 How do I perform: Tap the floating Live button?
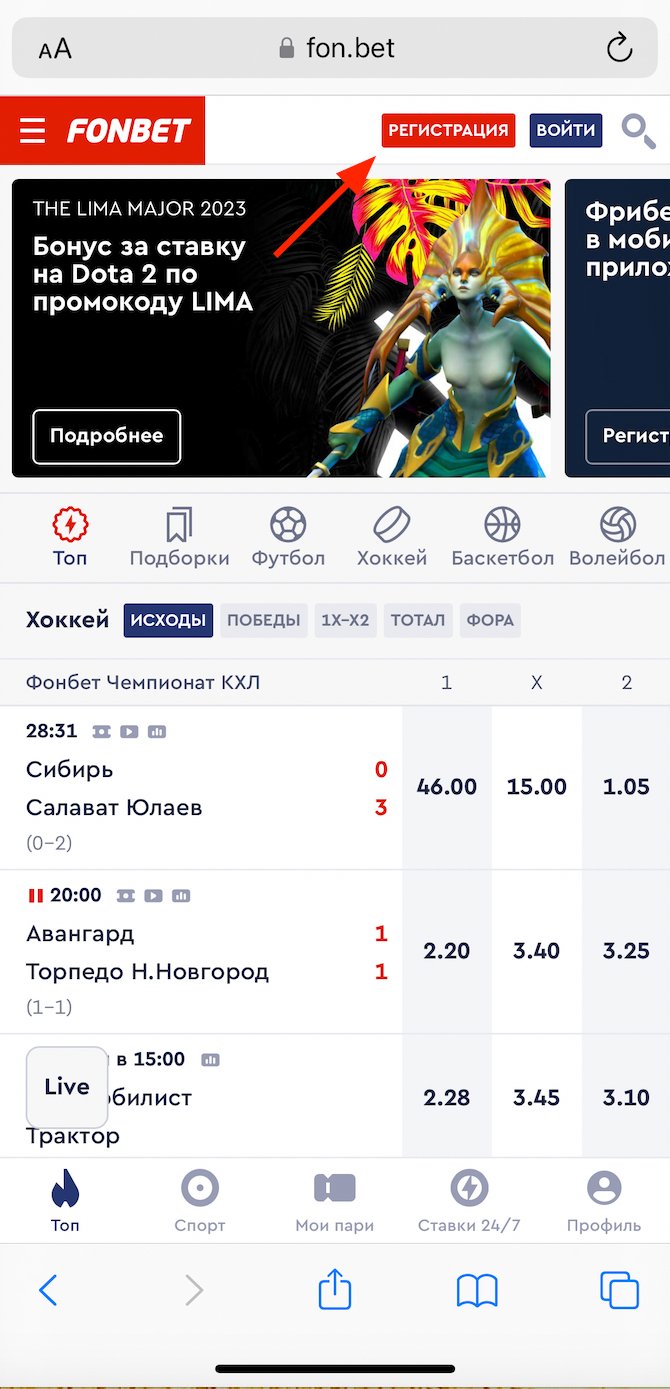(x=67, y=1087)
